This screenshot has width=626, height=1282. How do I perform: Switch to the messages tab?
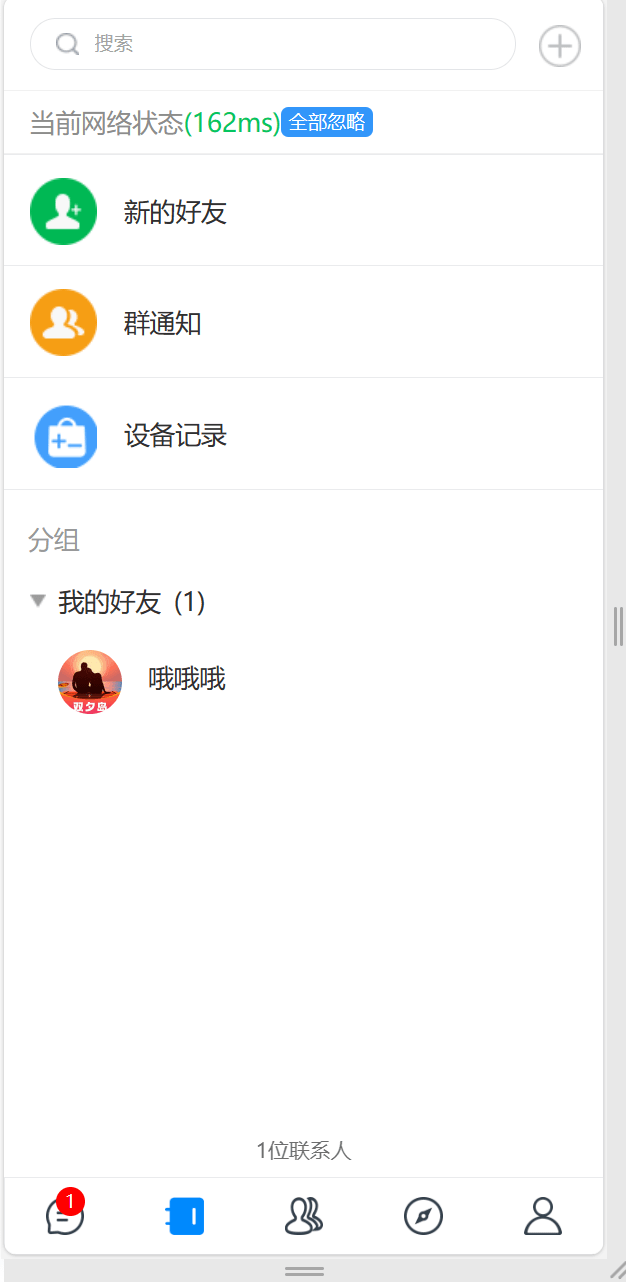[x=65, y=1216]
